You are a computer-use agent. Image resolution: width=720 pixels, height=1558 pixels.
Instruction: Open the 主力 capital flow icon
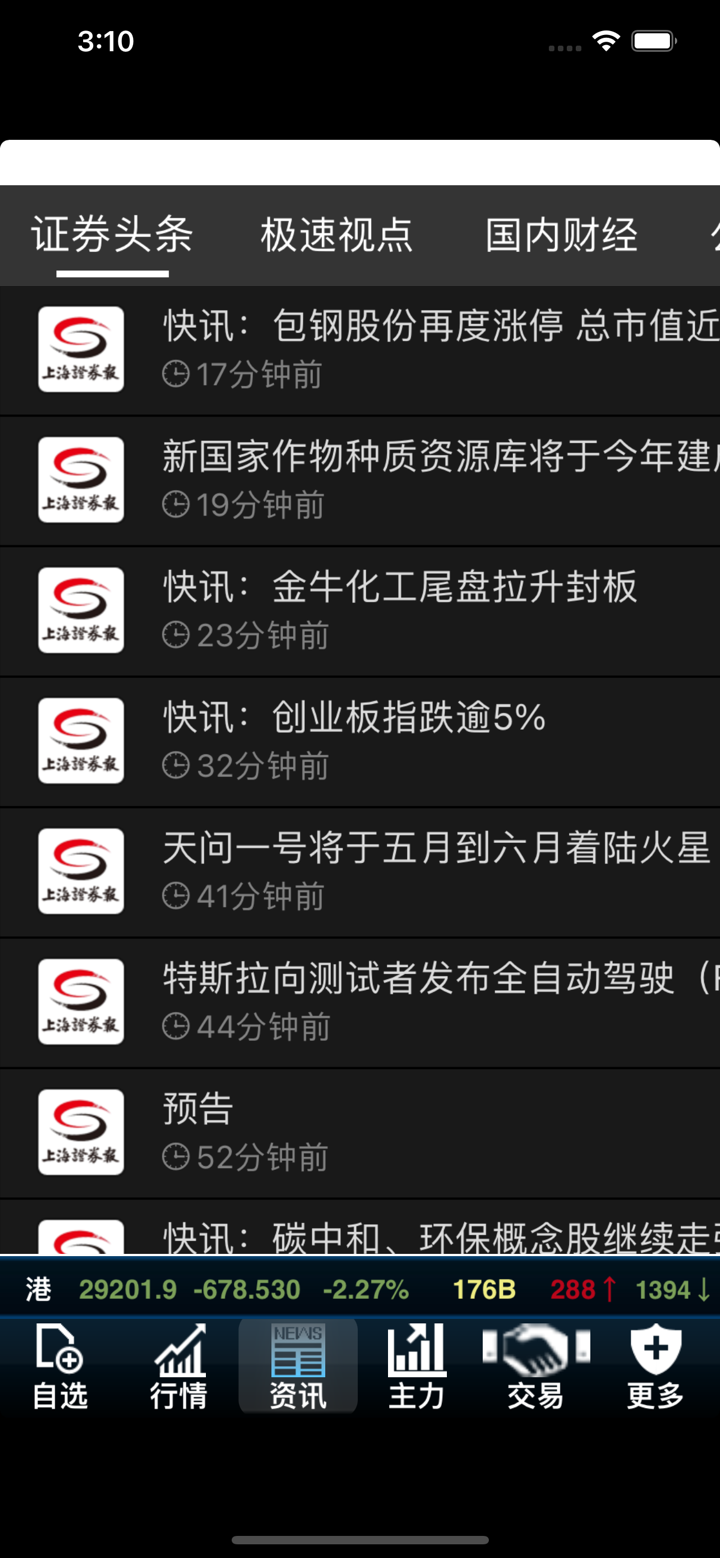click(x=416, y=1363)
